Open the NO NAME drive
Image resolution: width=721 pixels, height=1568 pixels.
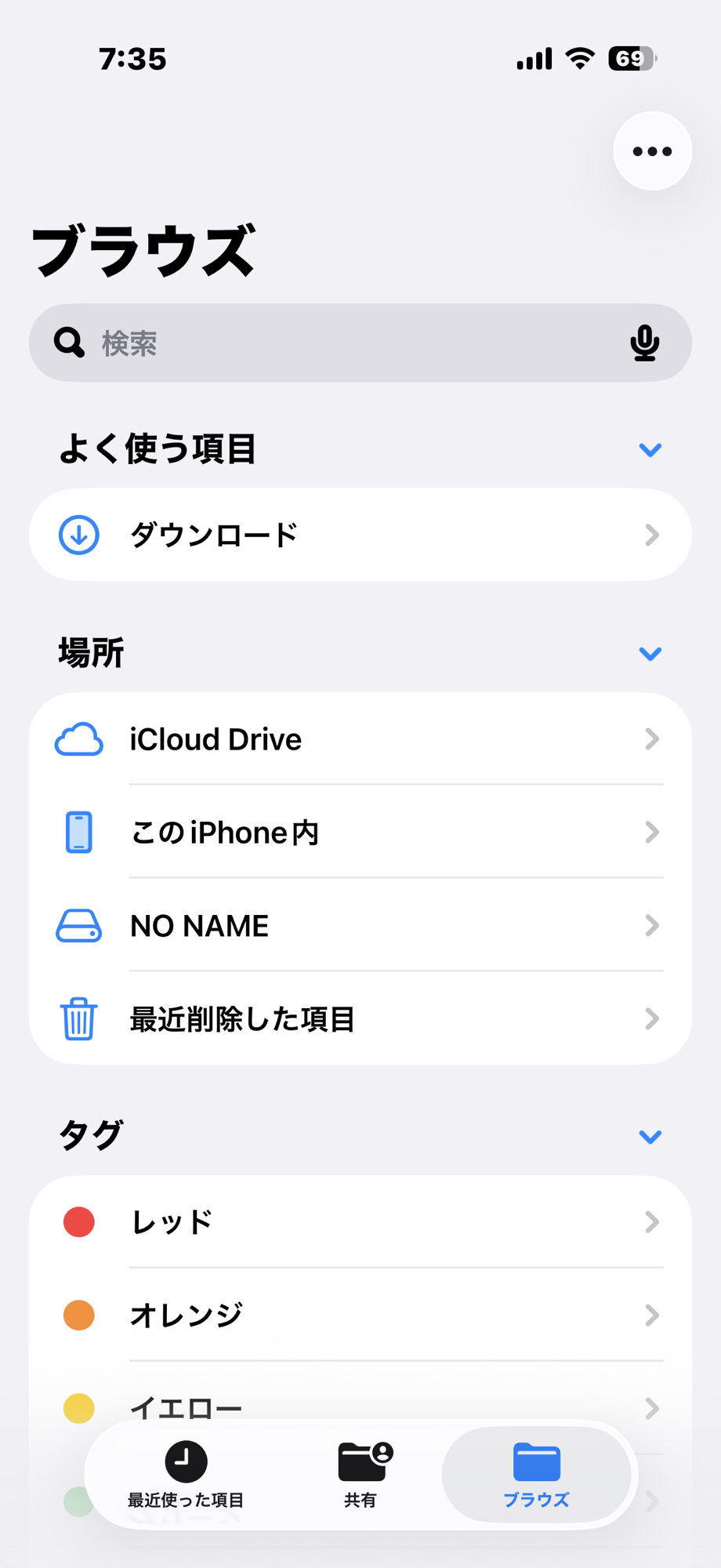click(x=360, y=926)
